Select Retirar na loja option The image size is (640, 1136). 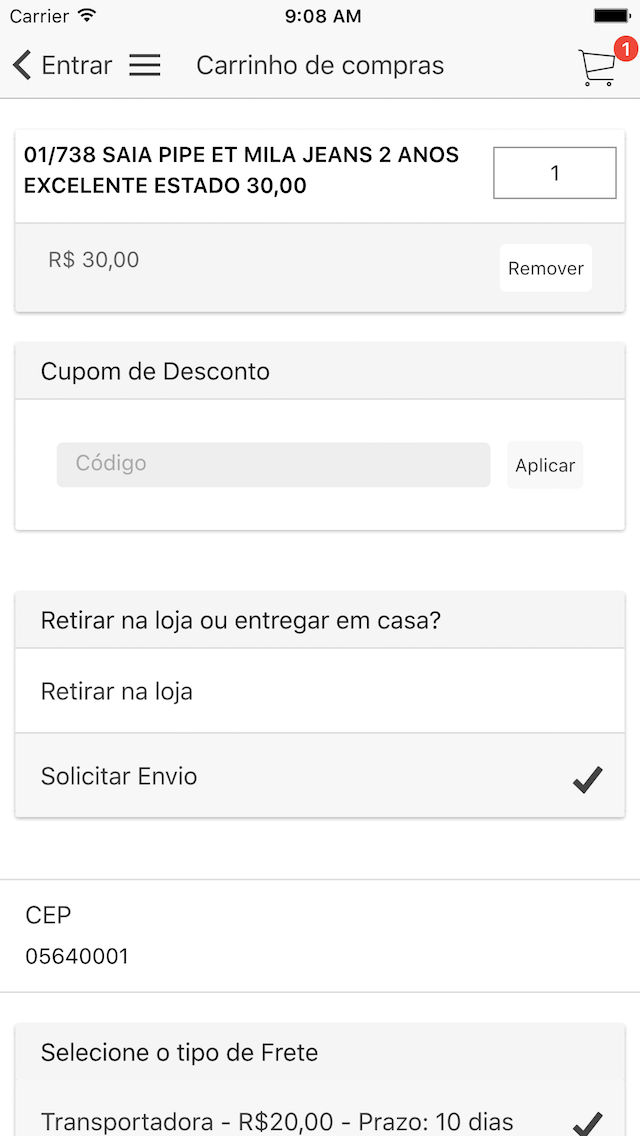click(x=320, y=691)
